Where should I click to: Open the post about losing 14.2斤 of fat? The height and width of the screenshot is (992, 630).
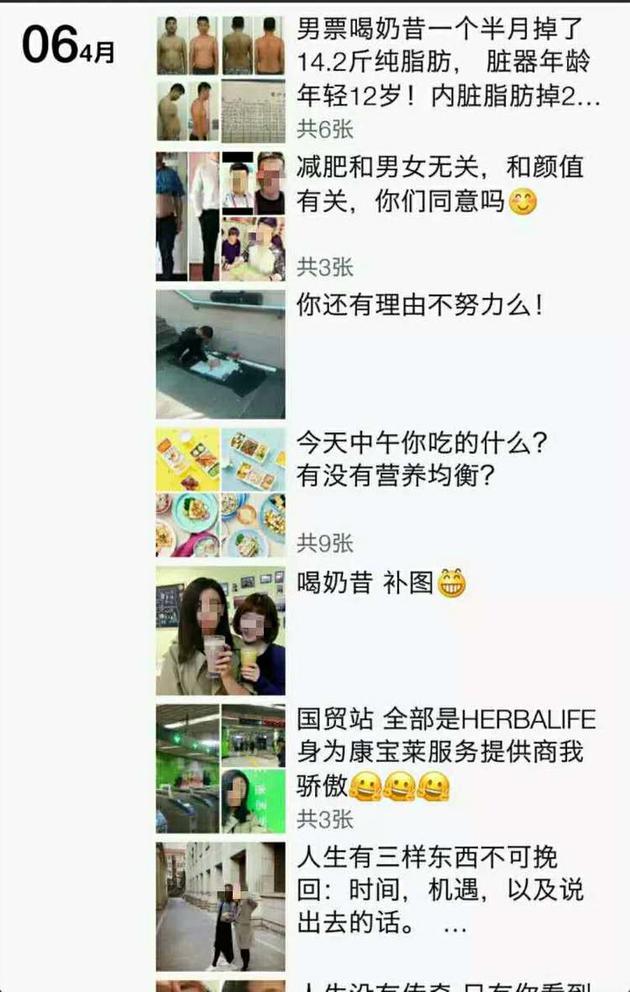(448, 65)
